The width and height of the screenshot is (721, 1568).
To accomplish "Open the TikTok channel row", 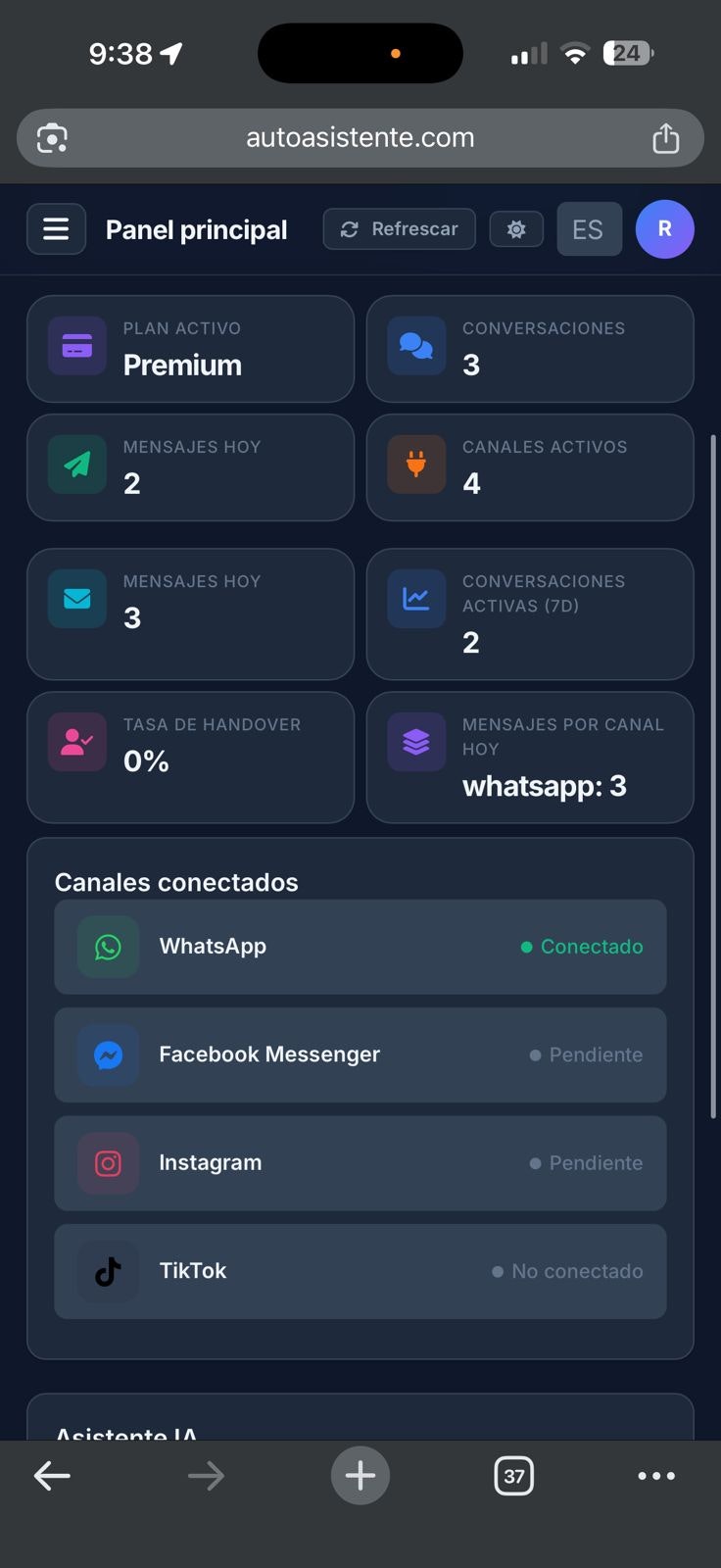I will click(x=360, y=1271).
